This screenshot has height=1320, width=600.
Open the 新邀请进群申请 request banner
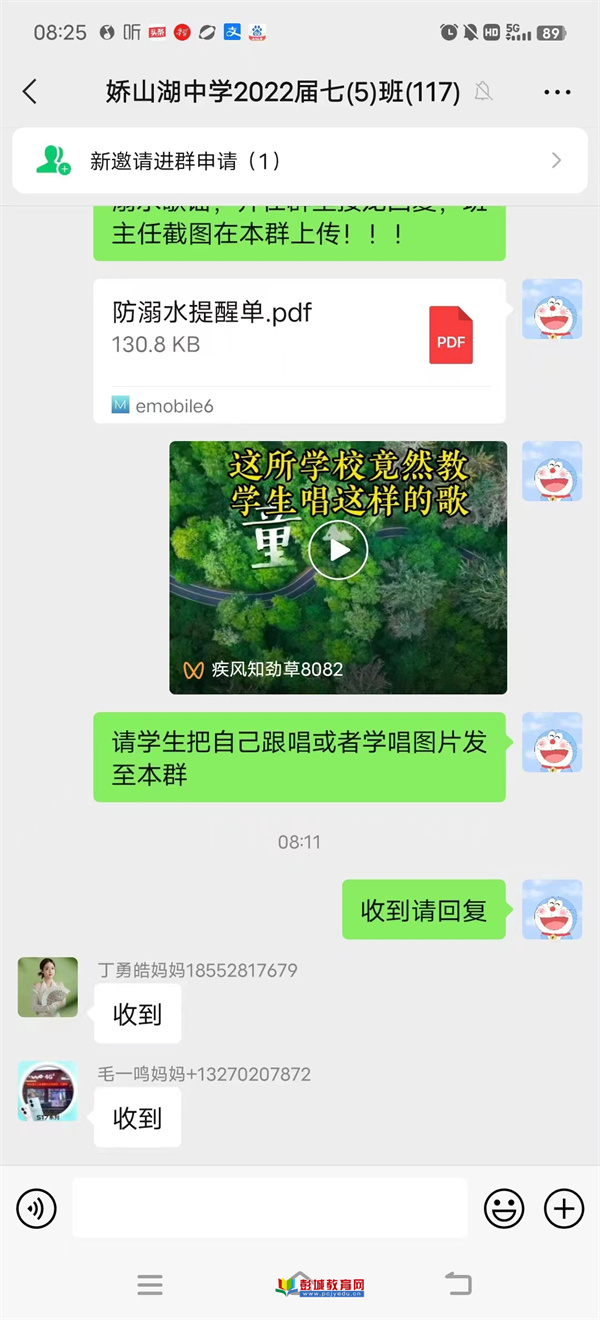tap(300, 160)
